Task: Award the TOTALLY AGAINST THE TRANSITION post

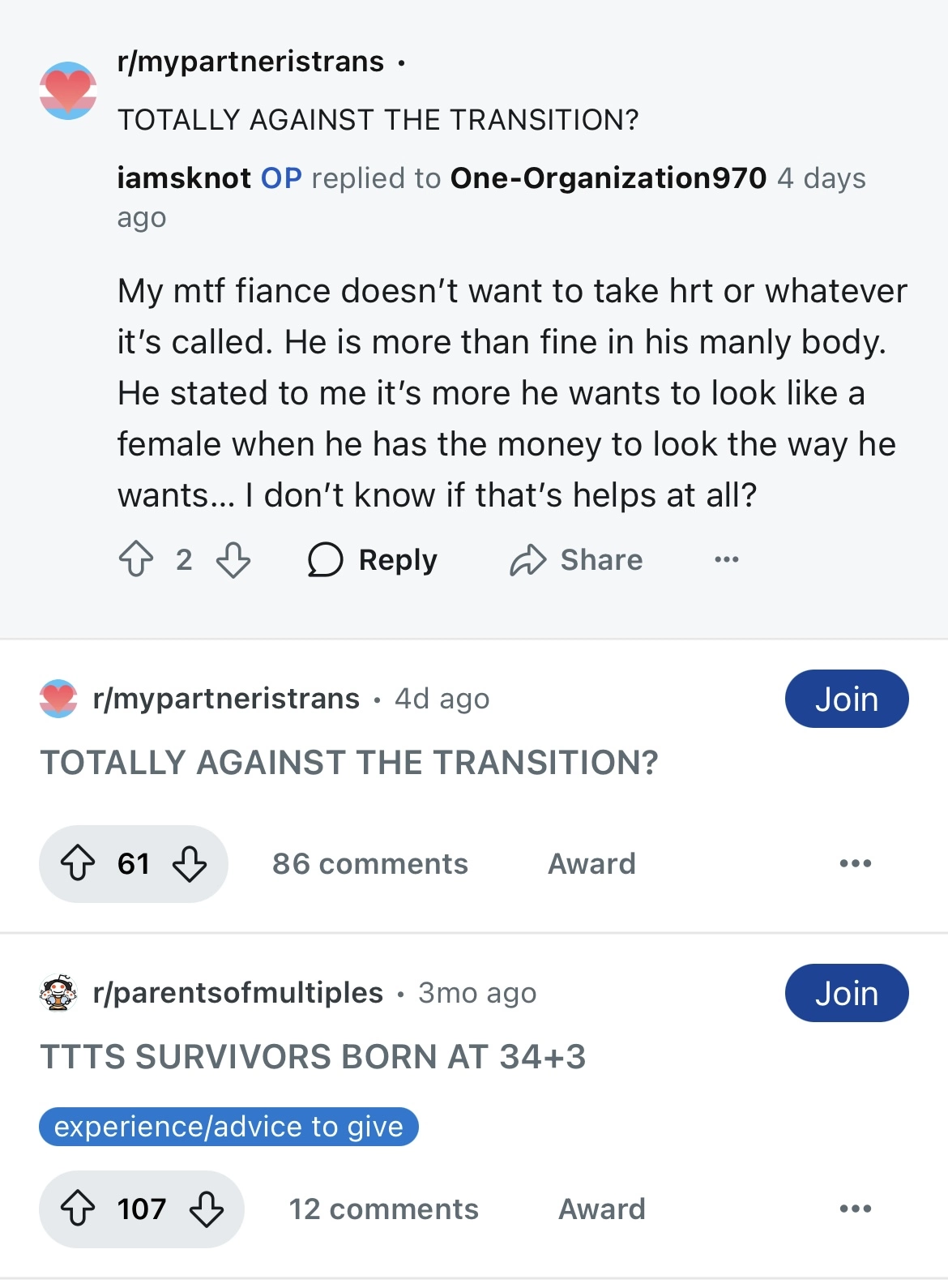Action: 591,863
